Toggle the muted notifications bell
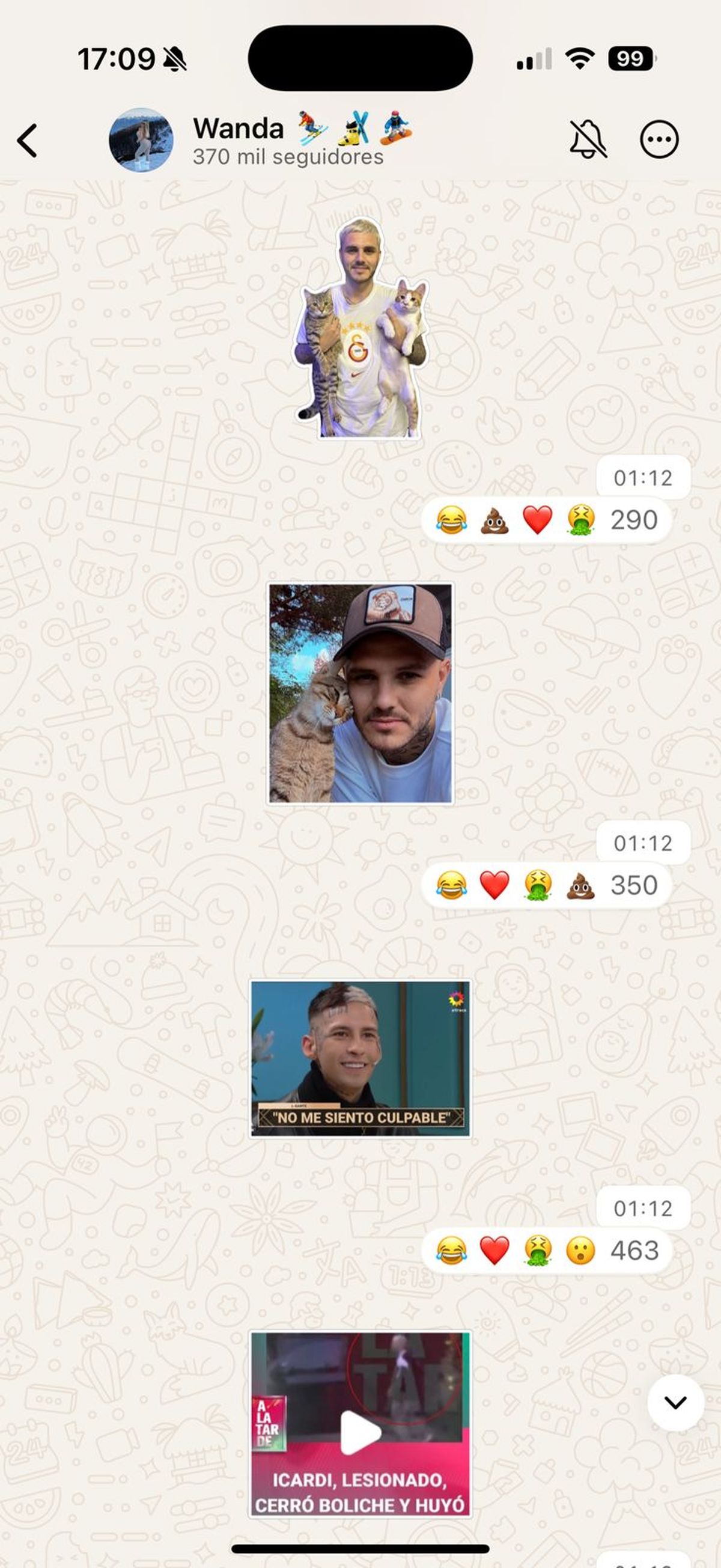721x1568 pixels. (x=587, y=139)
